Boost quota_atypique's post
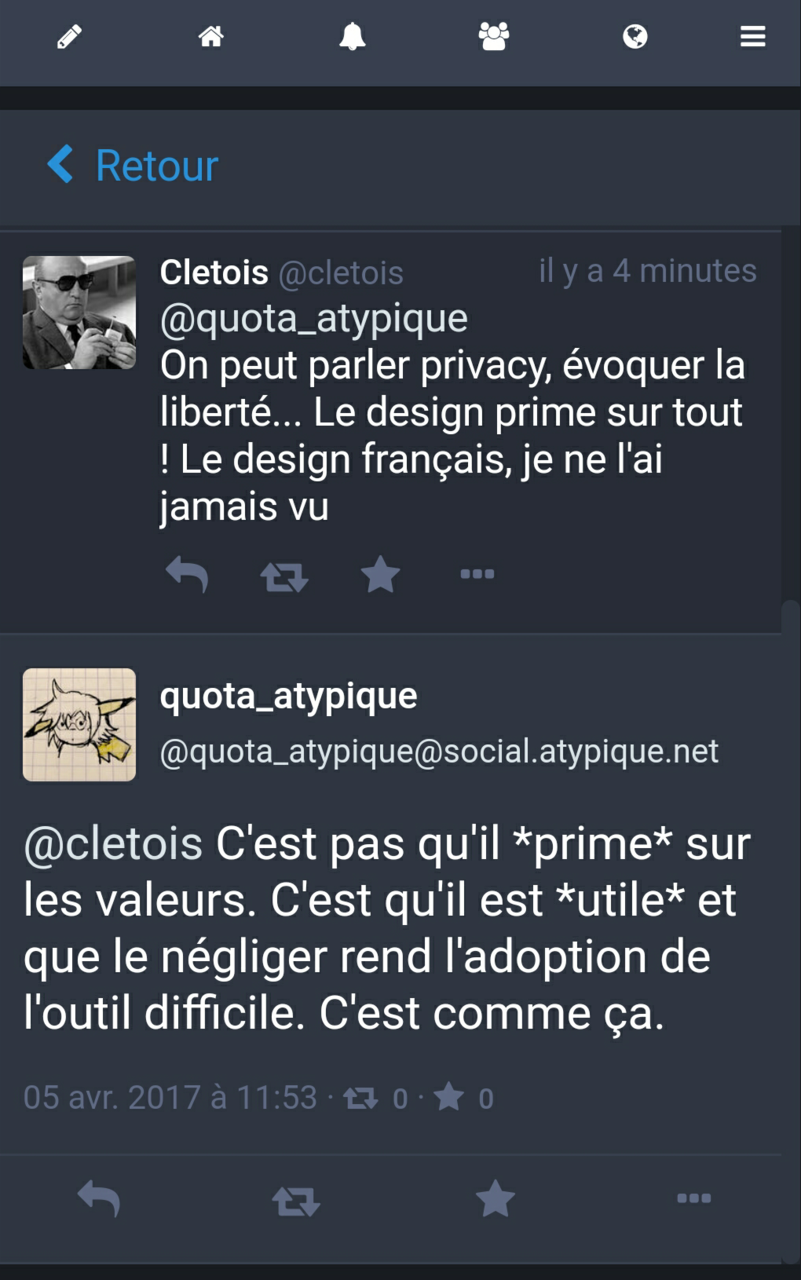This screenshot has height=1280, width=801. tap(296, 1199)
